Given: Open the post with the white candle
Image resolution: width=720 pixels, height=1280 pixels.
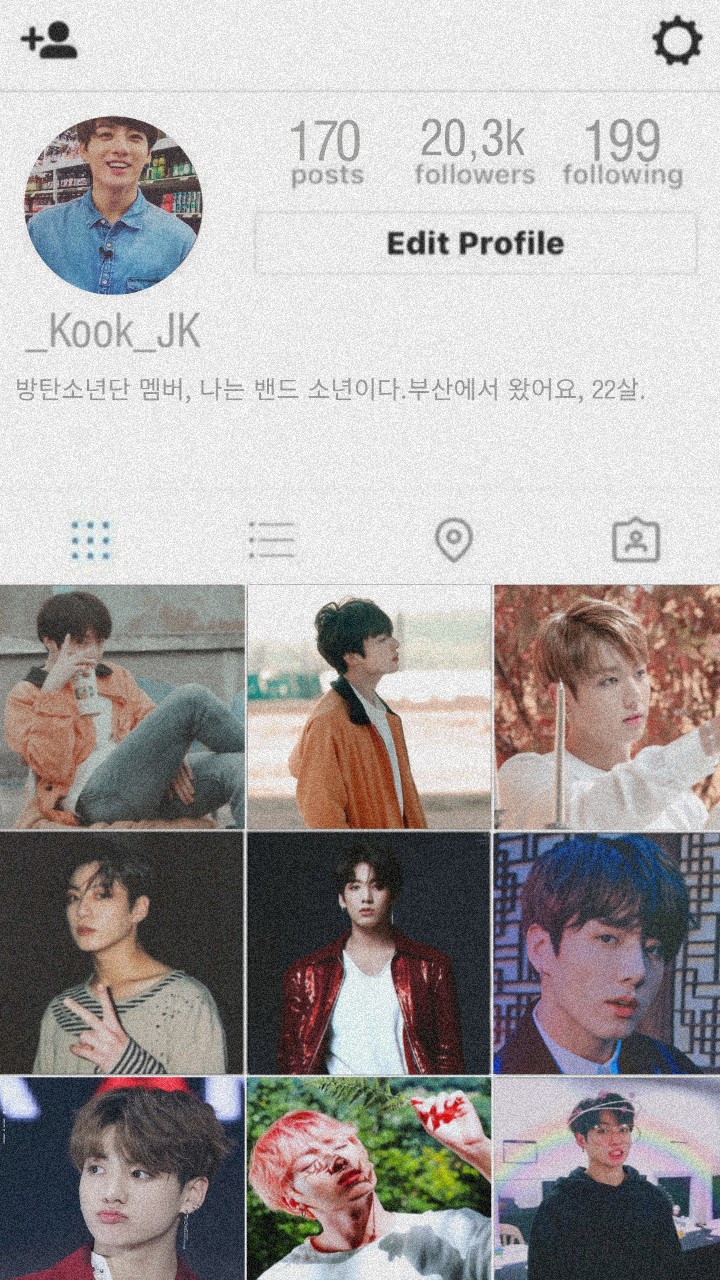Looking at the screenshot, I should pyautogui.click(x=607, y=707).
